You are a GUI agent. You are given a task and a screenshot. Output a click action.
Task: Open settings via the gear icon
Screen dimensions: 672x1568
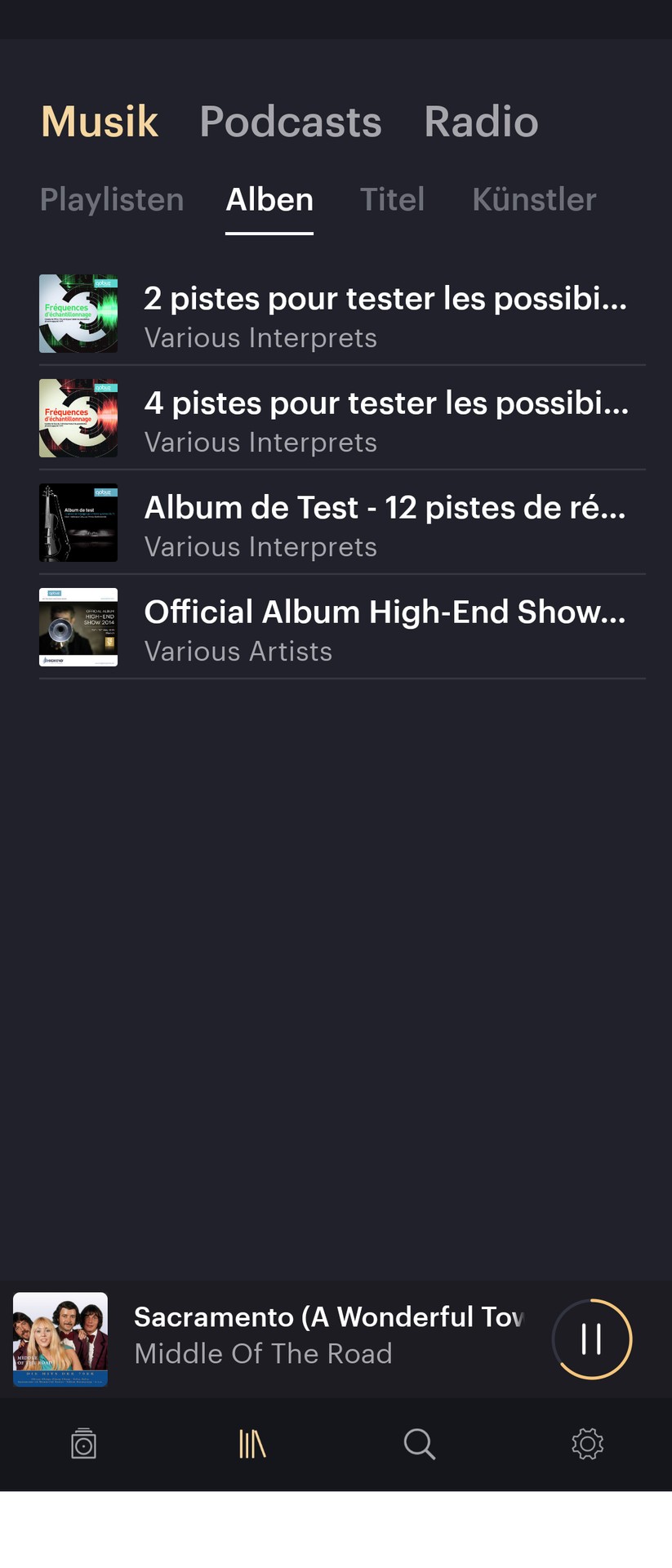coord(587,1443)
